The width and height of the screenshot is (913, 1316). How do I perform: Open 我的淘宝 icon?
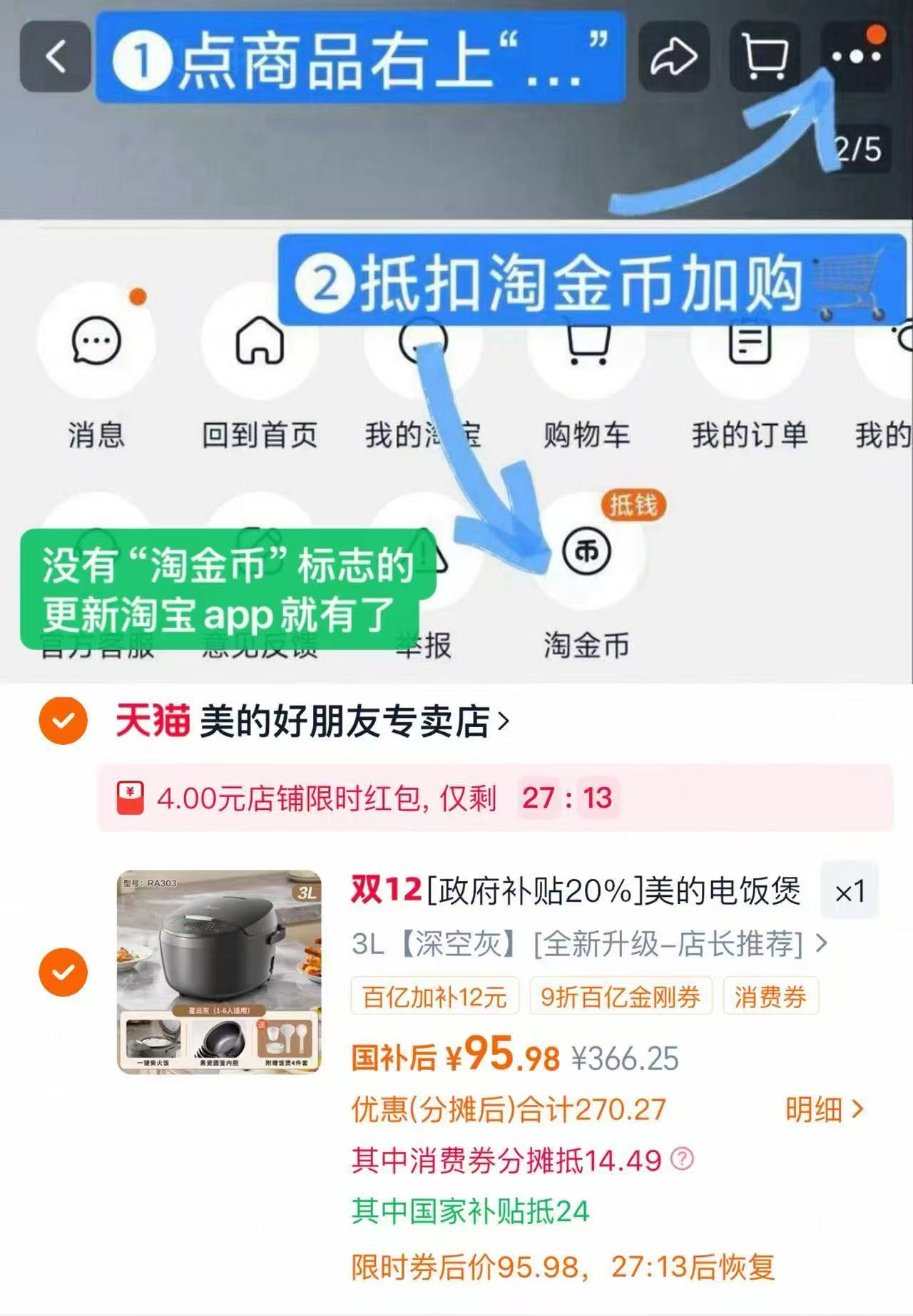click(421, 341)
